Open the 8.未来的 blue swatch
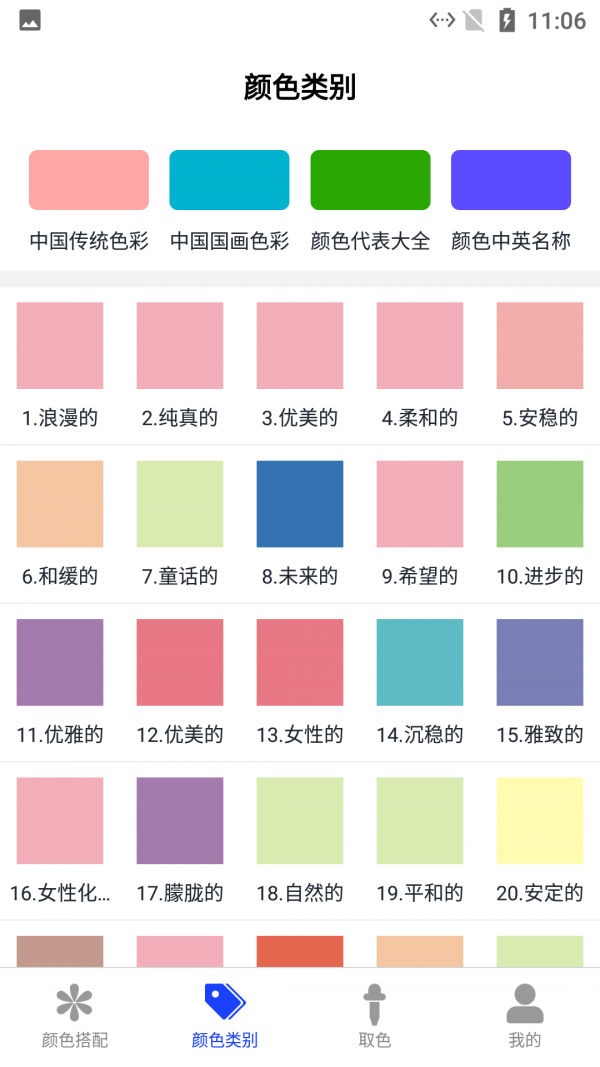This screenshot has height=1067, width=600. (x=300, y=504)
